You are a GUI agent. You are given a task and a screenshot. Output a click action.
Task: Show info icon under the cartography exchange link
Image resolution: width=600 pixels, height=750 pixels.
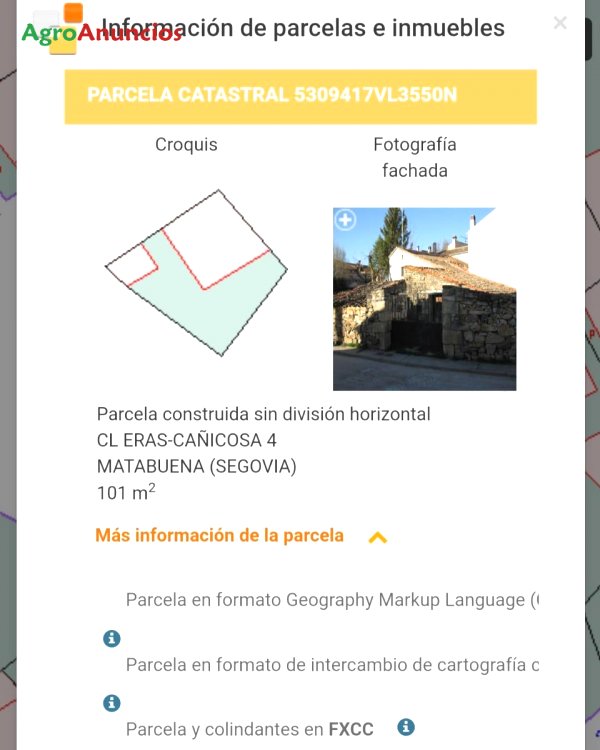[x=112, y=703]
